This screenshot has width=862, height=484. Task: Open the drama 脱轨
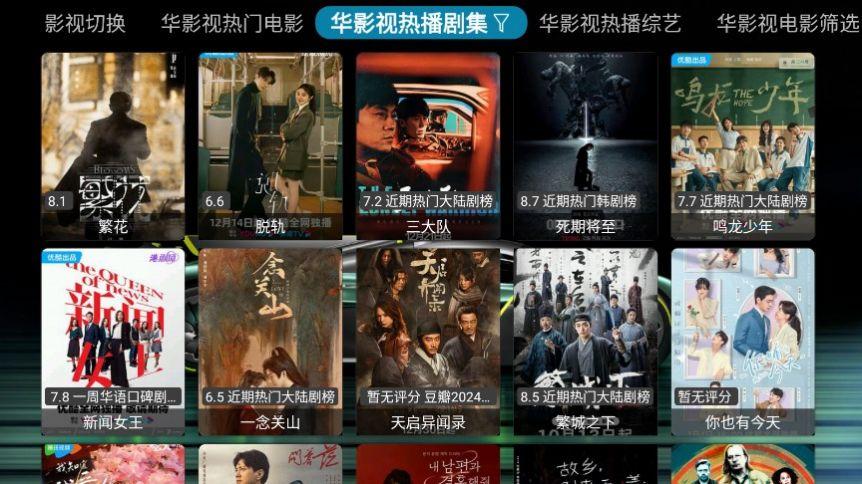click(x=270, y=140)
